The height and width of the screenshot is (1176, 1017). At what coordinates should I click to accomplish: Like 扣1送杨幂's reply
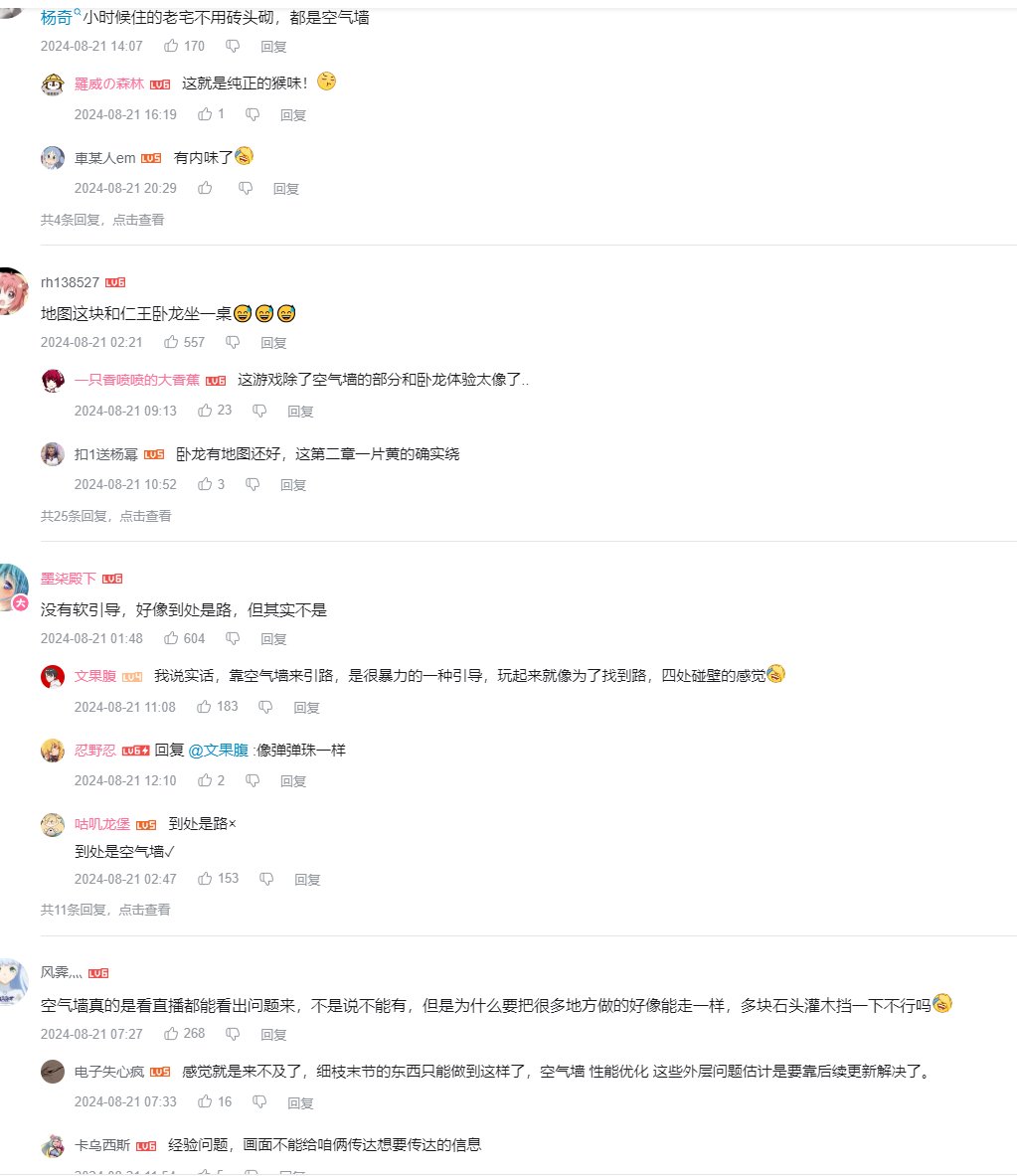pos(205,484)
